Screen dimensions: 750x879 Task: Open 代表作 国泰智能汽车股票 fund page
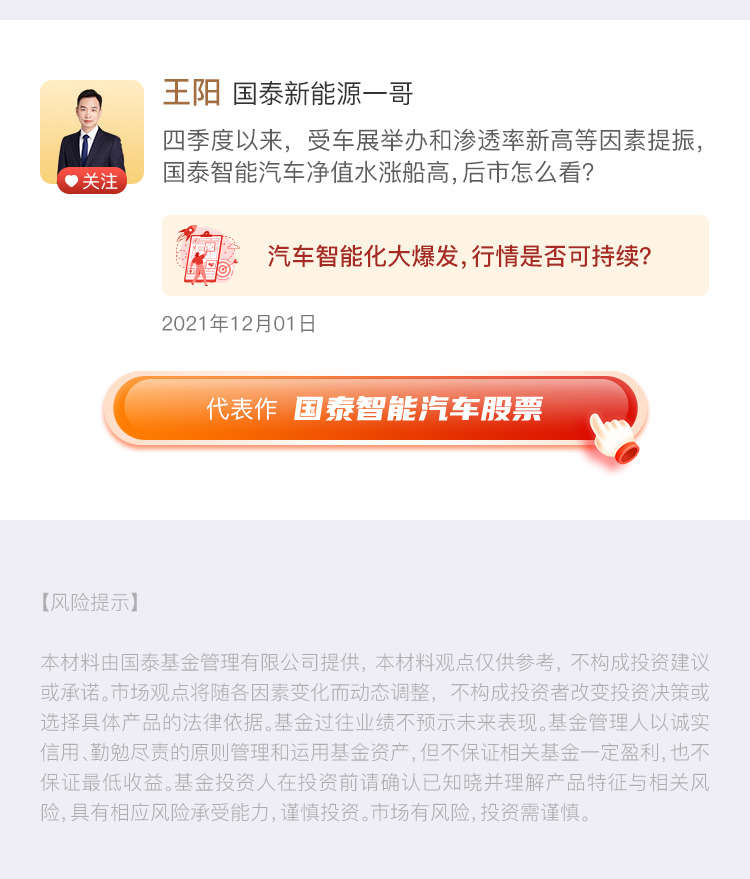[x=375, y=409]
